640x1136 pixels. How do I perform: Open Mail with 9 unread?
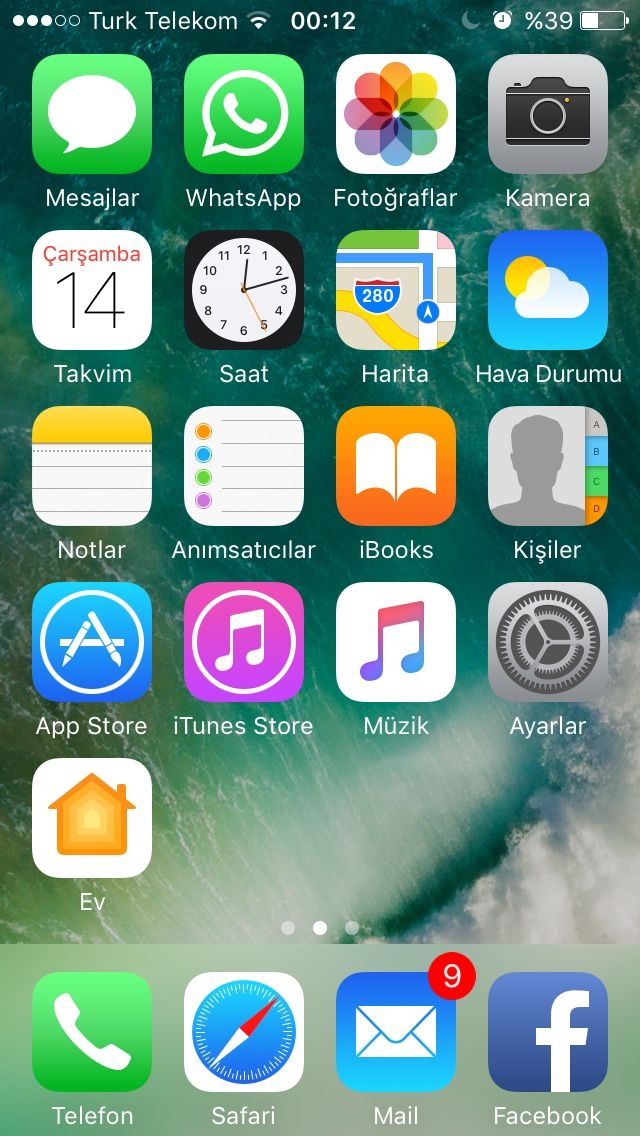[x=396, y=1032]
